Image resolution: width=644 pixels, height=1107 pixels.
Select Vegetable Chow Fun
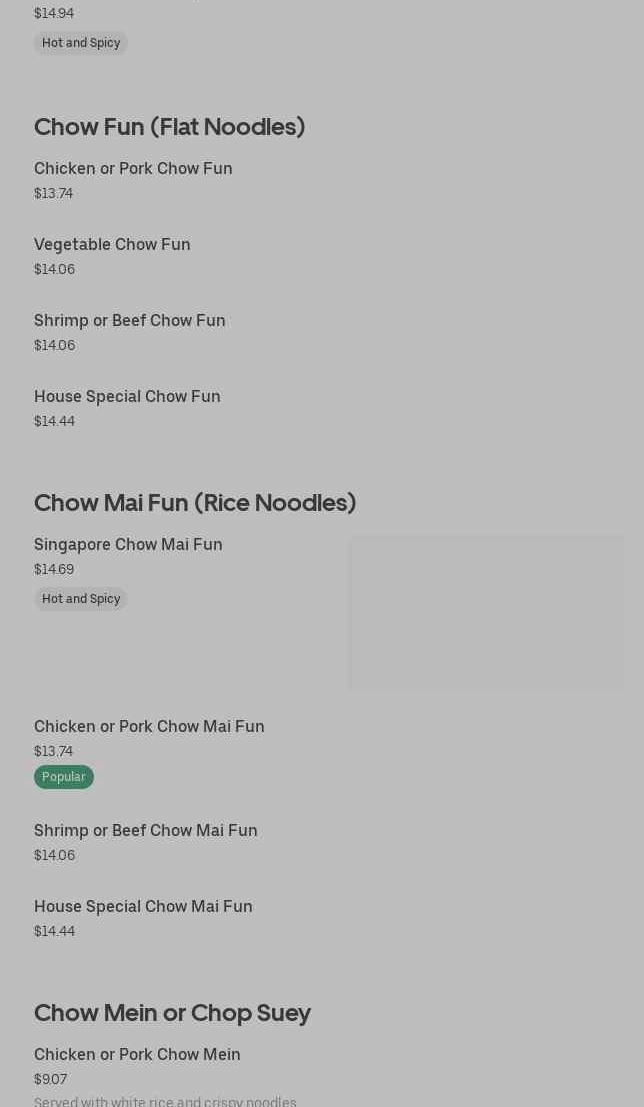coord(112,245)
